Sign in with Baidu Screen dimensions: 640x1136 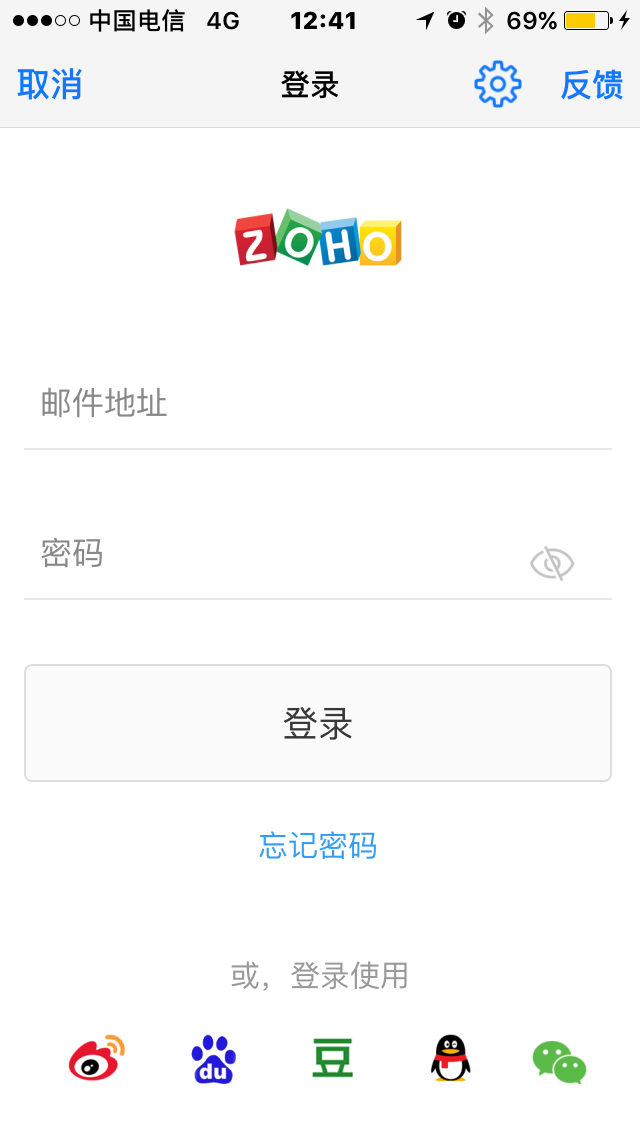[x=213, y=1059]
